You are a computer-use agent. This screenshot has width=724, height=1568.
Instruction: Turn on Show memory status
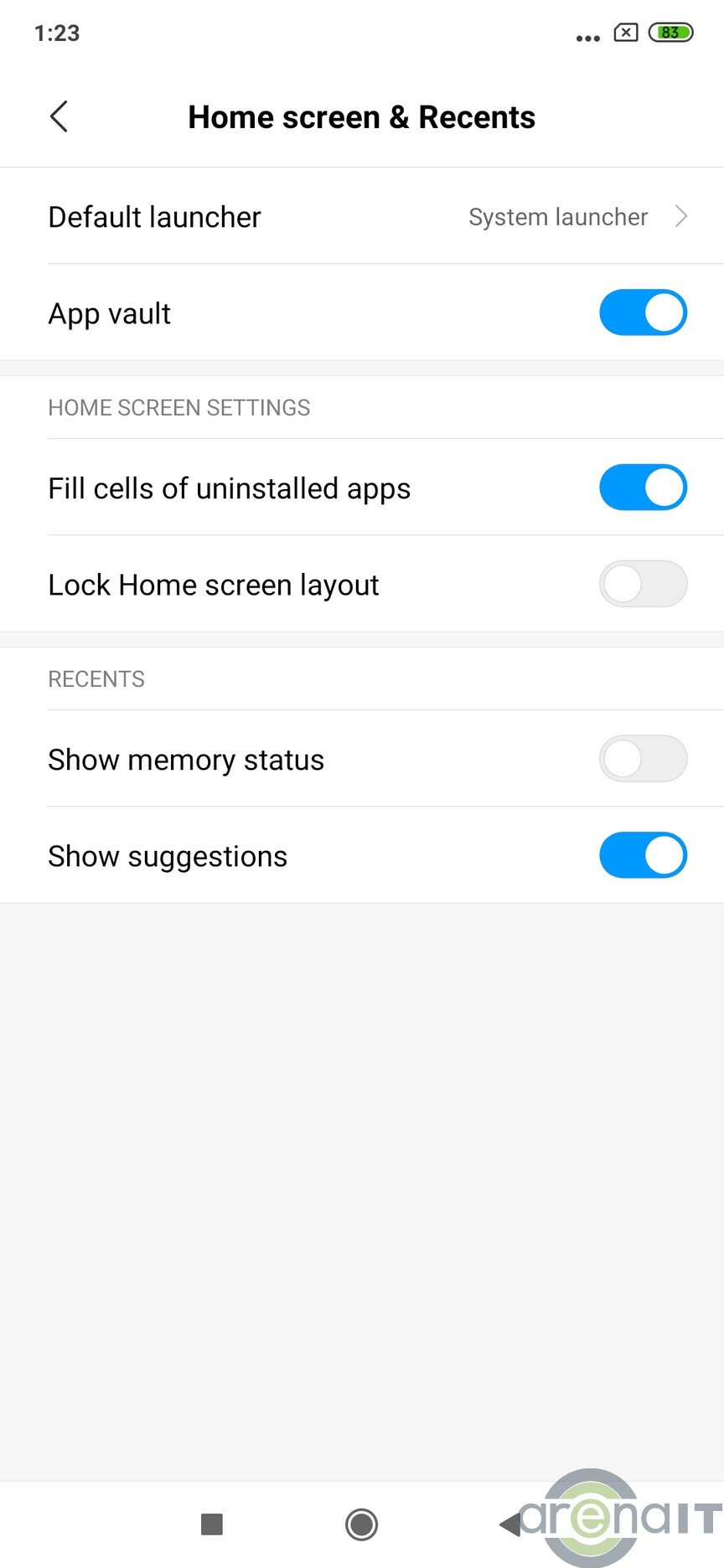point(643,759)
